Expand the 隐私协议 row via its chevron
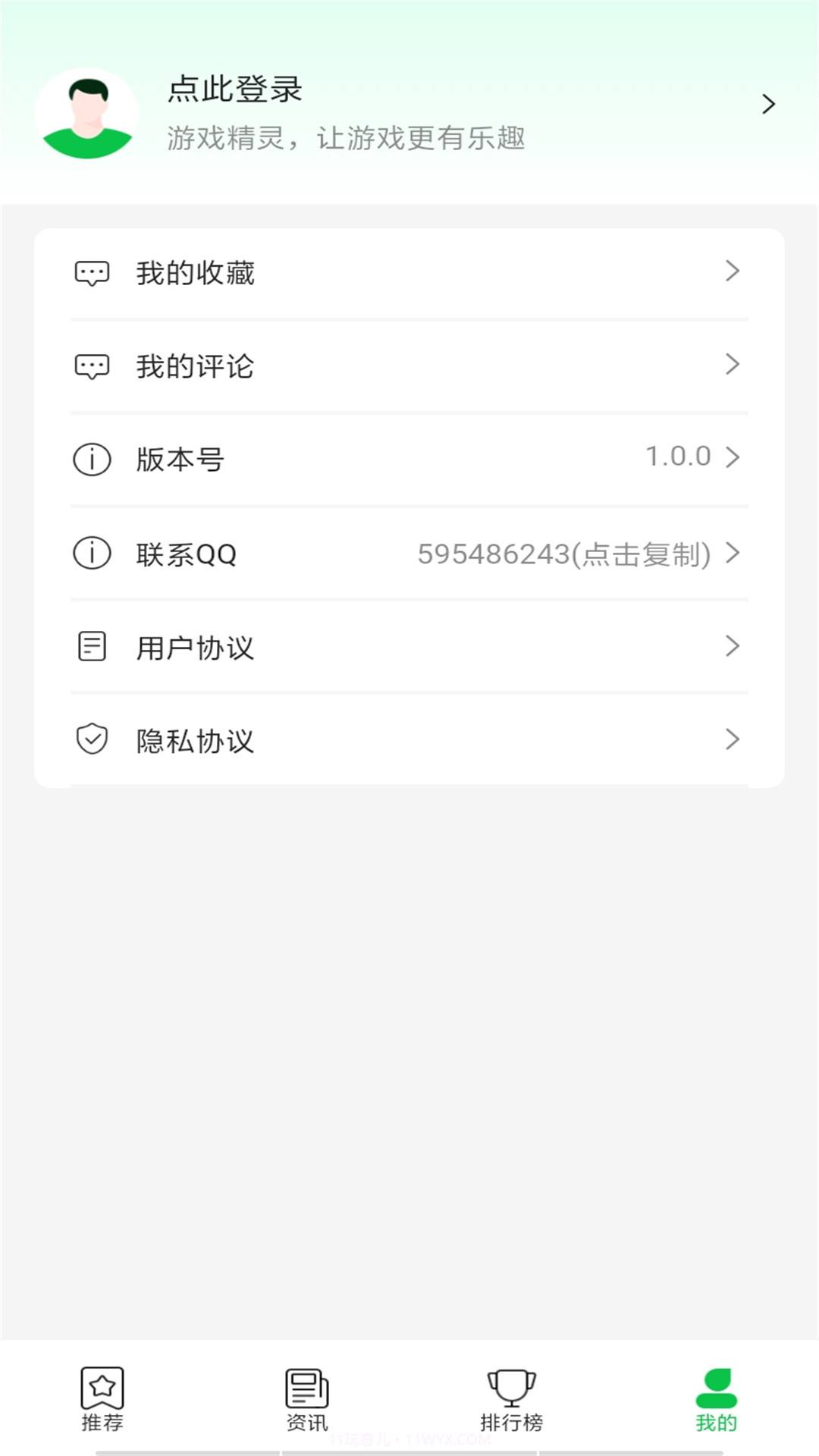This screenshot has width=819, height=1456. pos(731,739)
